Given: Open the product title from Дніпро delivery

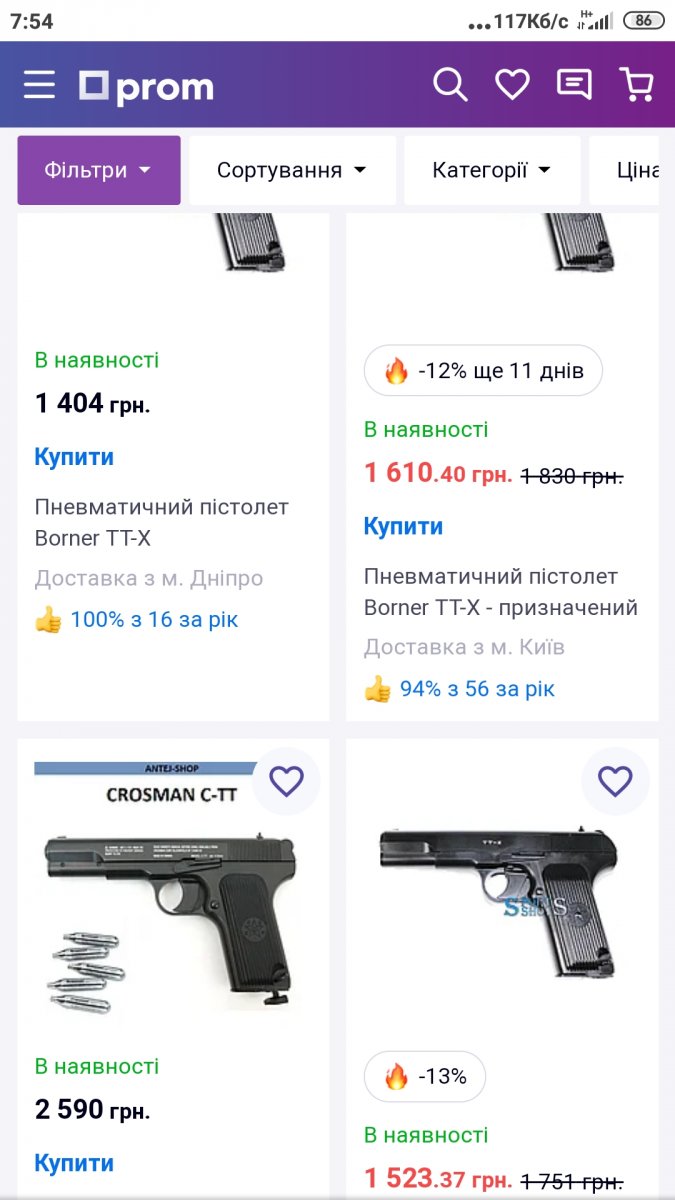Looking at the screenshot, I should (x=161, y=522).
